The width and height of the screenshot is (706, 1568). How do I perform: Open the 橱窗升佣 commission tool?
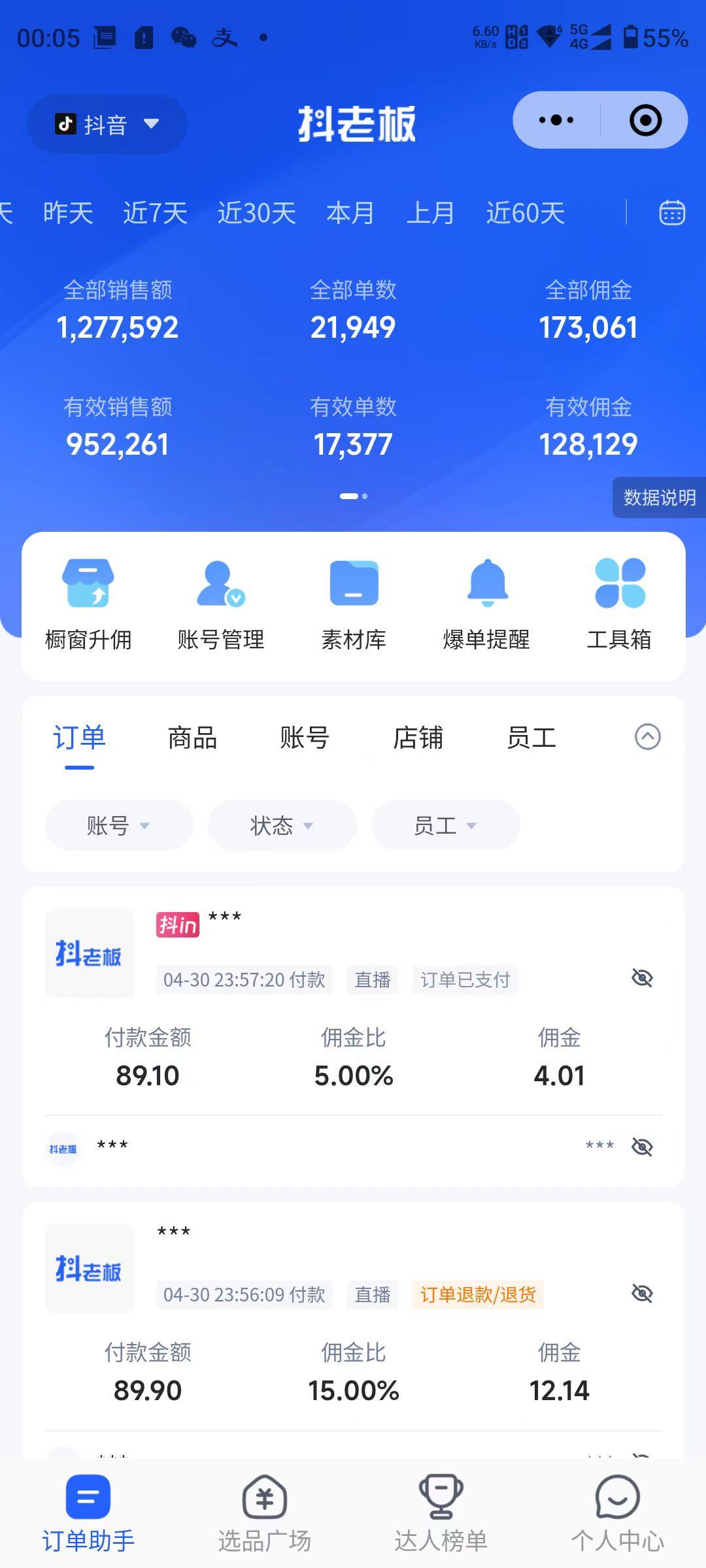[90, 601]
